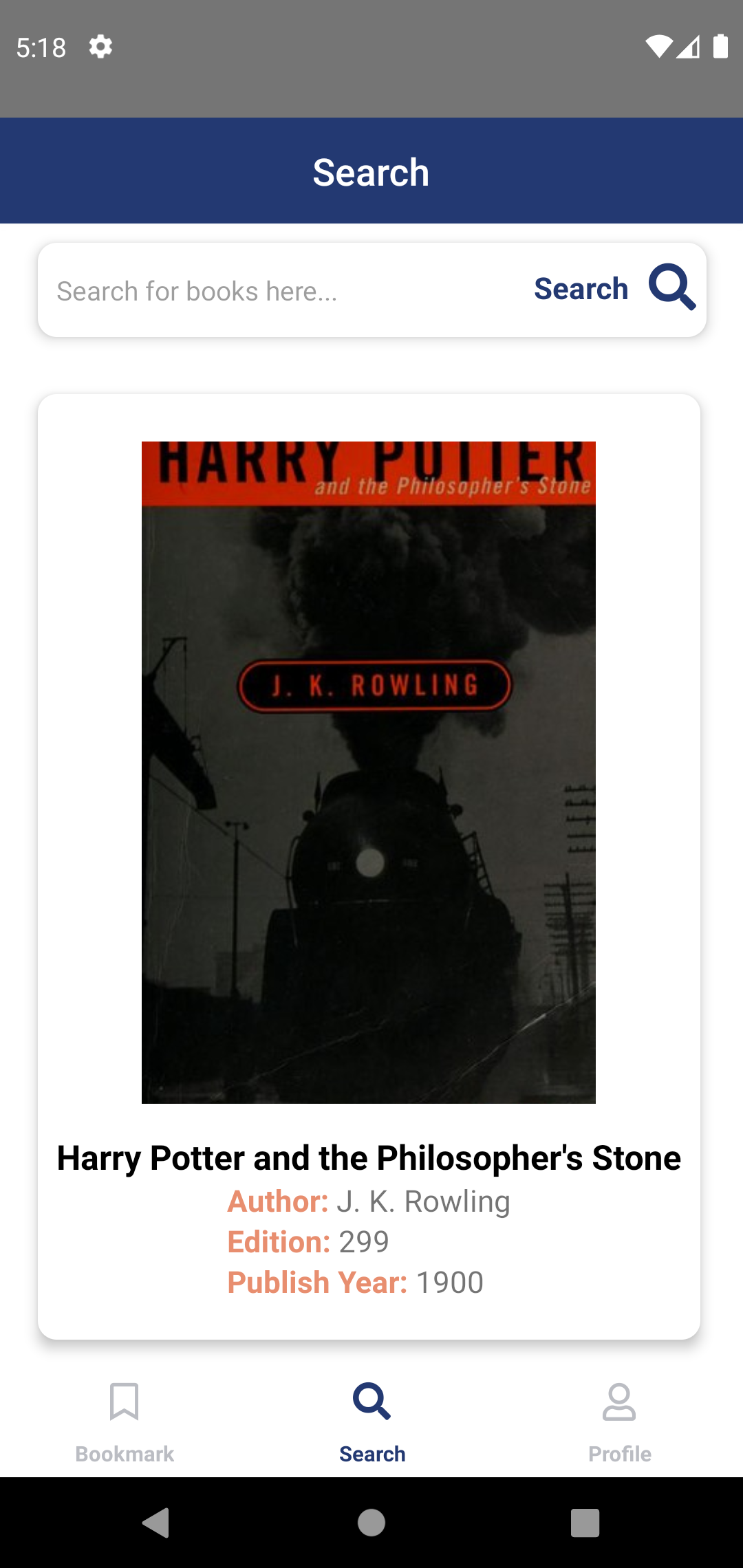Focus the 'Search for books here...' field
Image resolution: width=743 pixels, height=1568 pixels.
pyautogui.click(x=275, y=291)
